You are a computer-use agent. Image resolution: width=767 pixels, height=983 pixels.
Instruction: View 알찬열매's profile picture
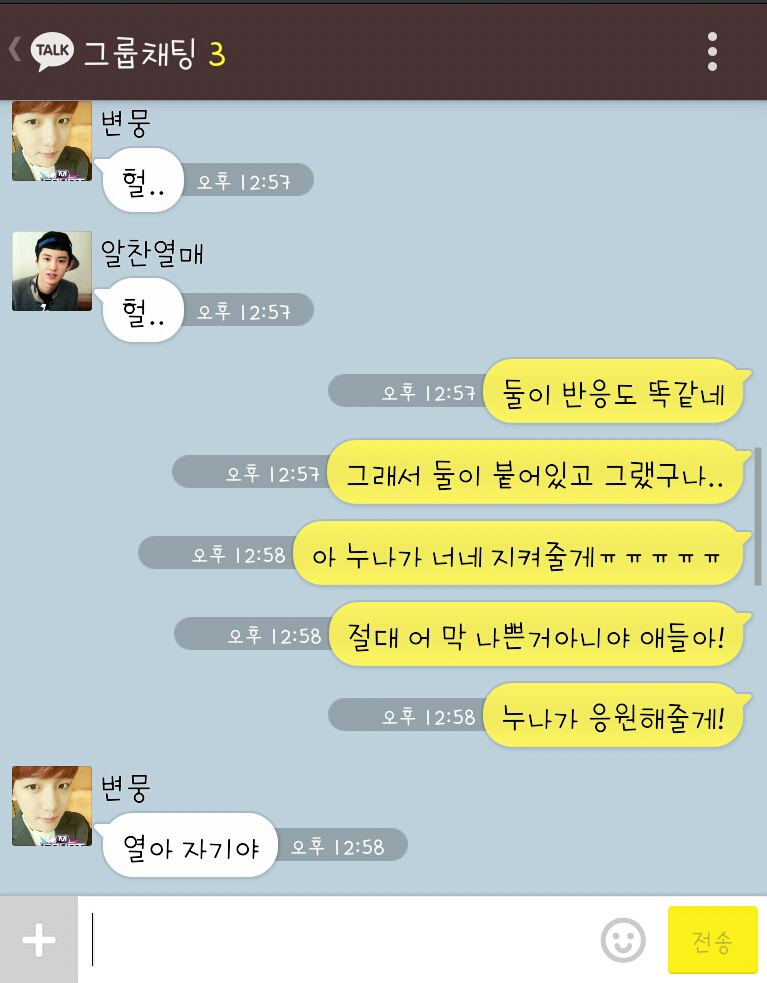pos(52,271)
